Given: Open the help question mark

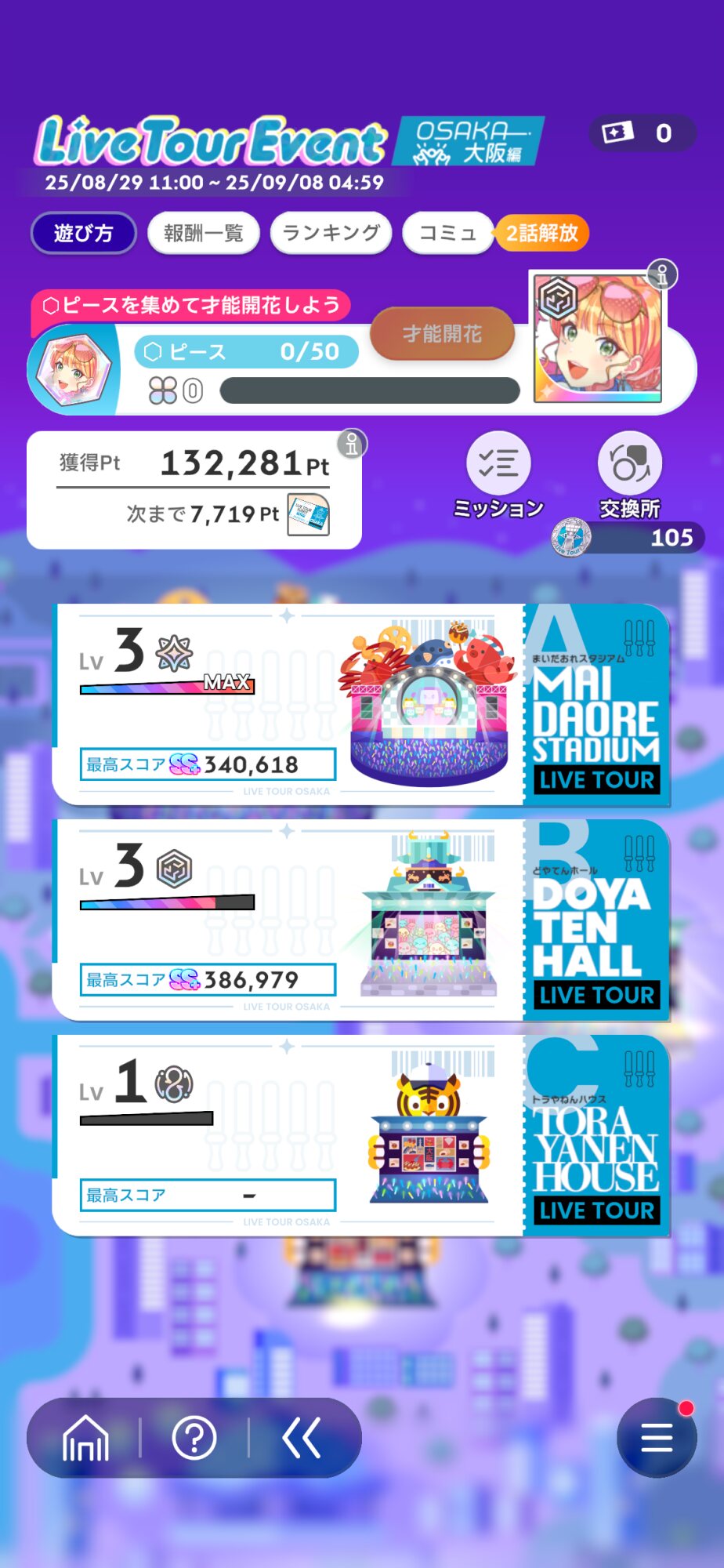Looking at the screenshot, I should (x=194, y=1438).
